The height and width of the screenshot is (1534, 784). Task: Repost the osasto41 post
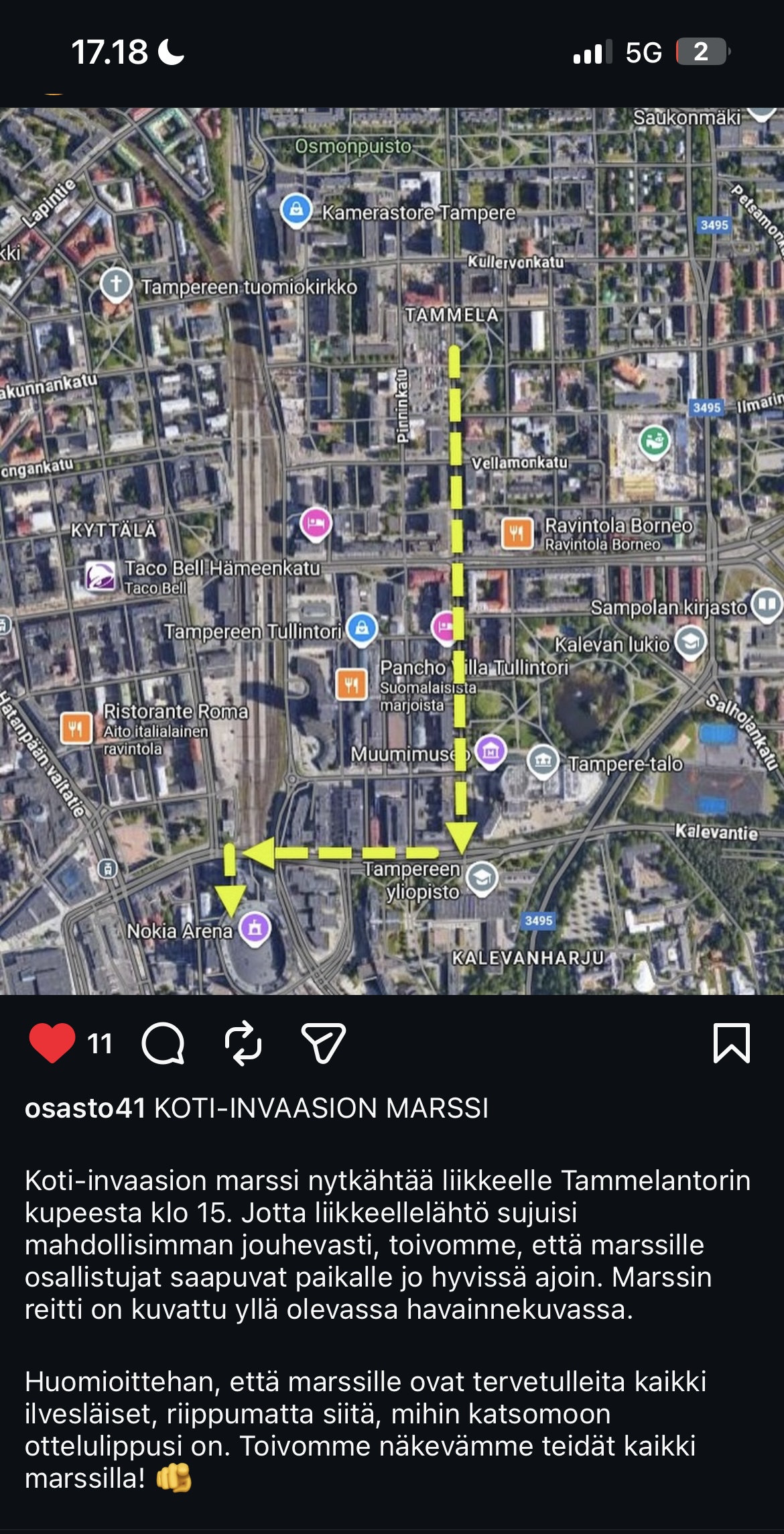pyautogui.click(x=243, y=1043)
